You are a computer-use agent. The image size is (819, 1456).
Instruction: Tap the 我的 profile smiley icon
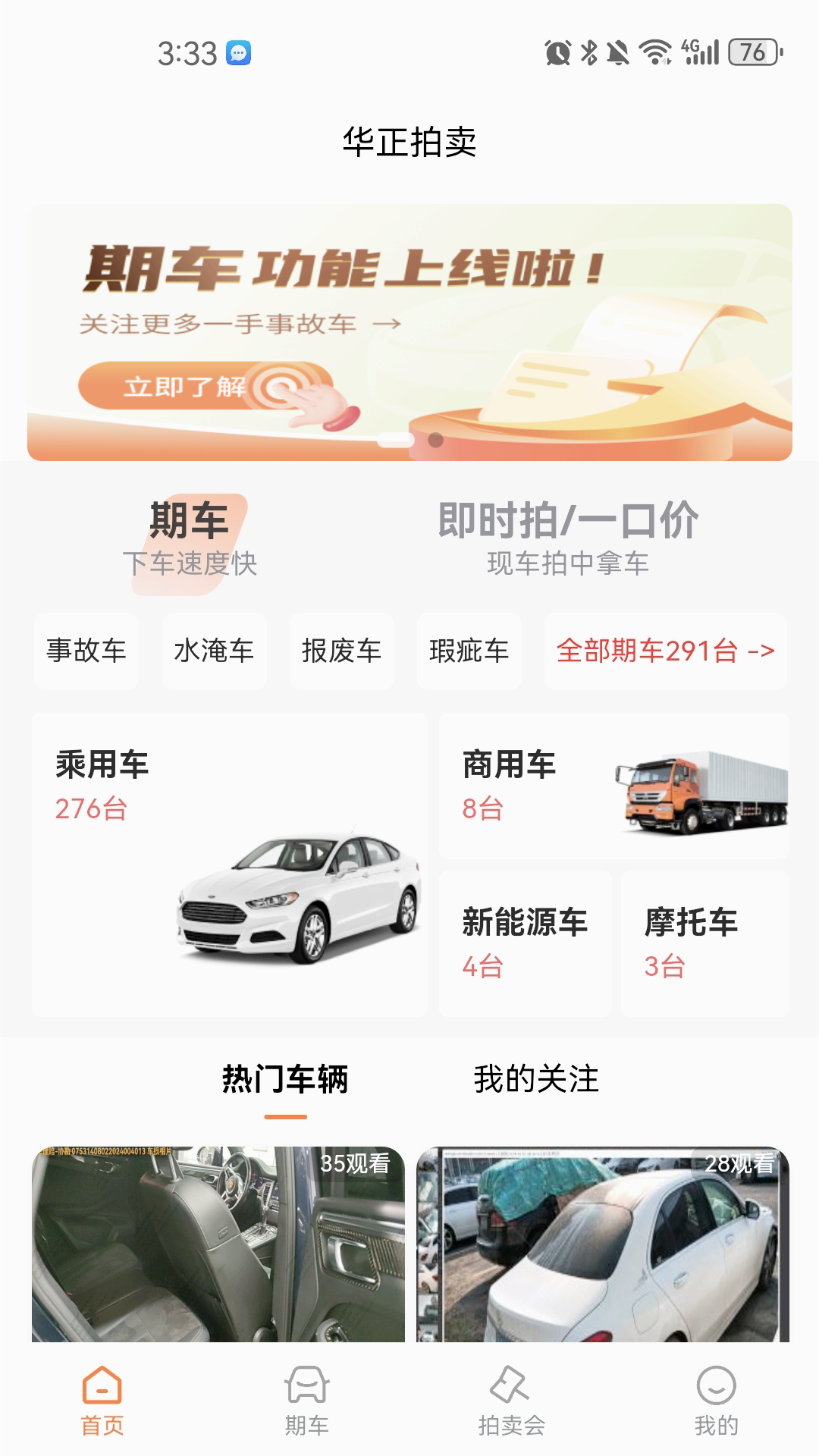[716, 1385]
